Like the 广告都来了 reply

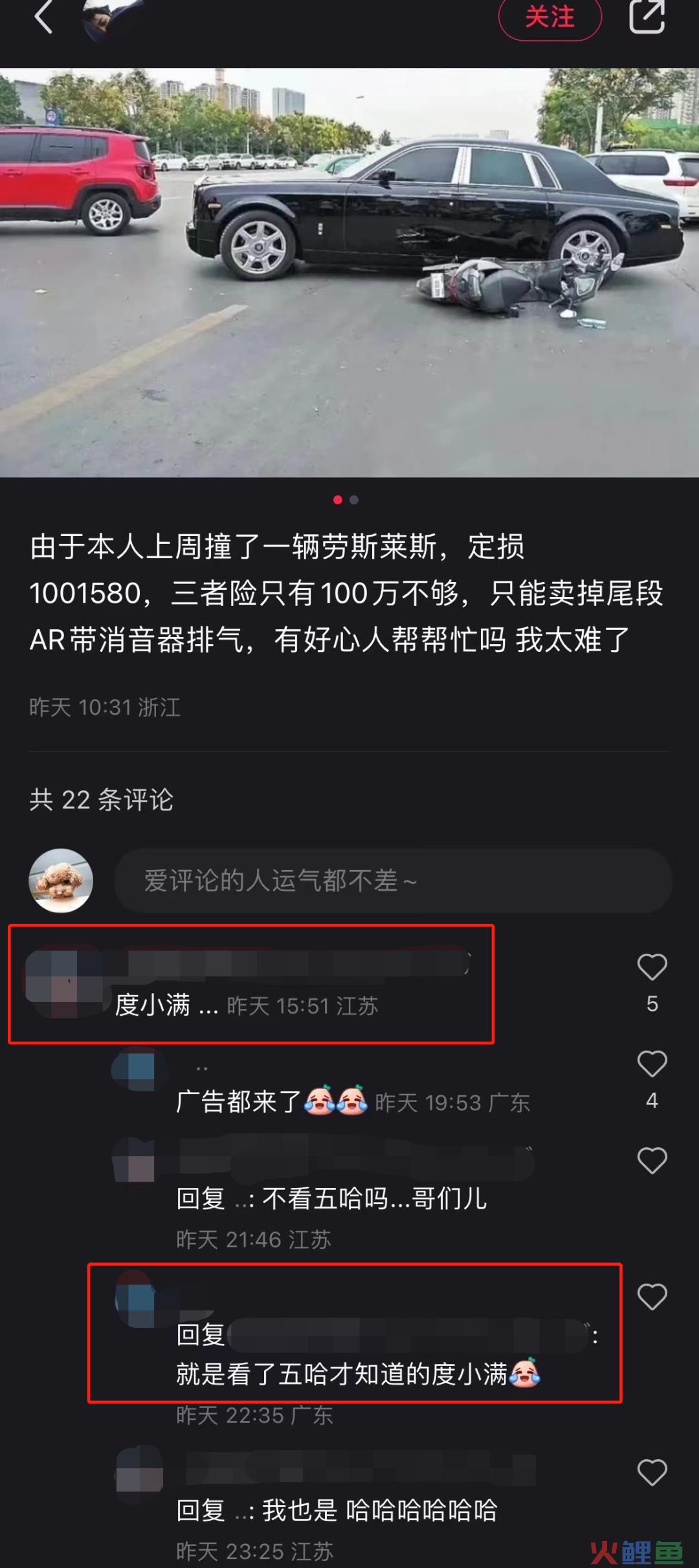pos(652,1064)
